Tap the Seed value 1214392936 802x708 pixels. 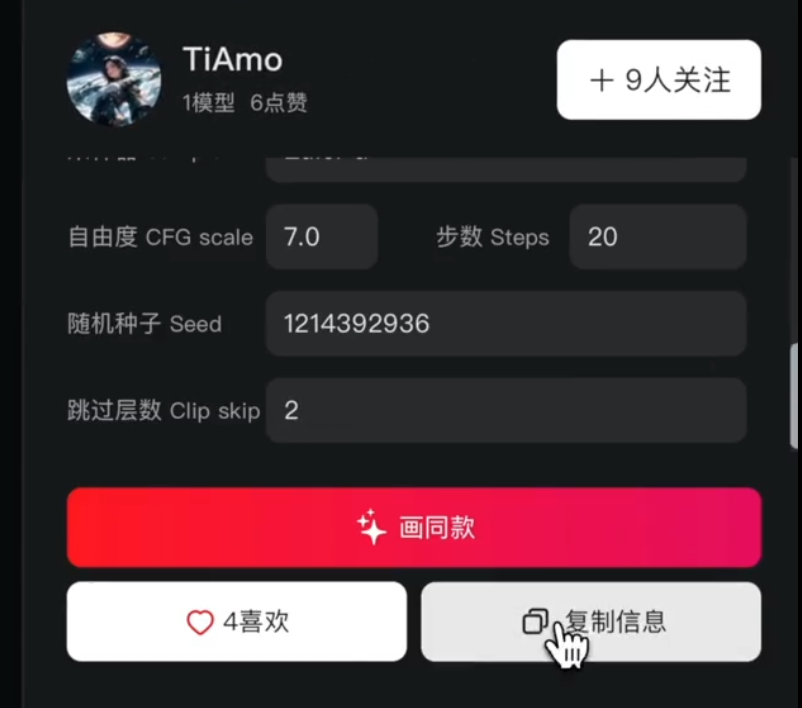point(505,323)
